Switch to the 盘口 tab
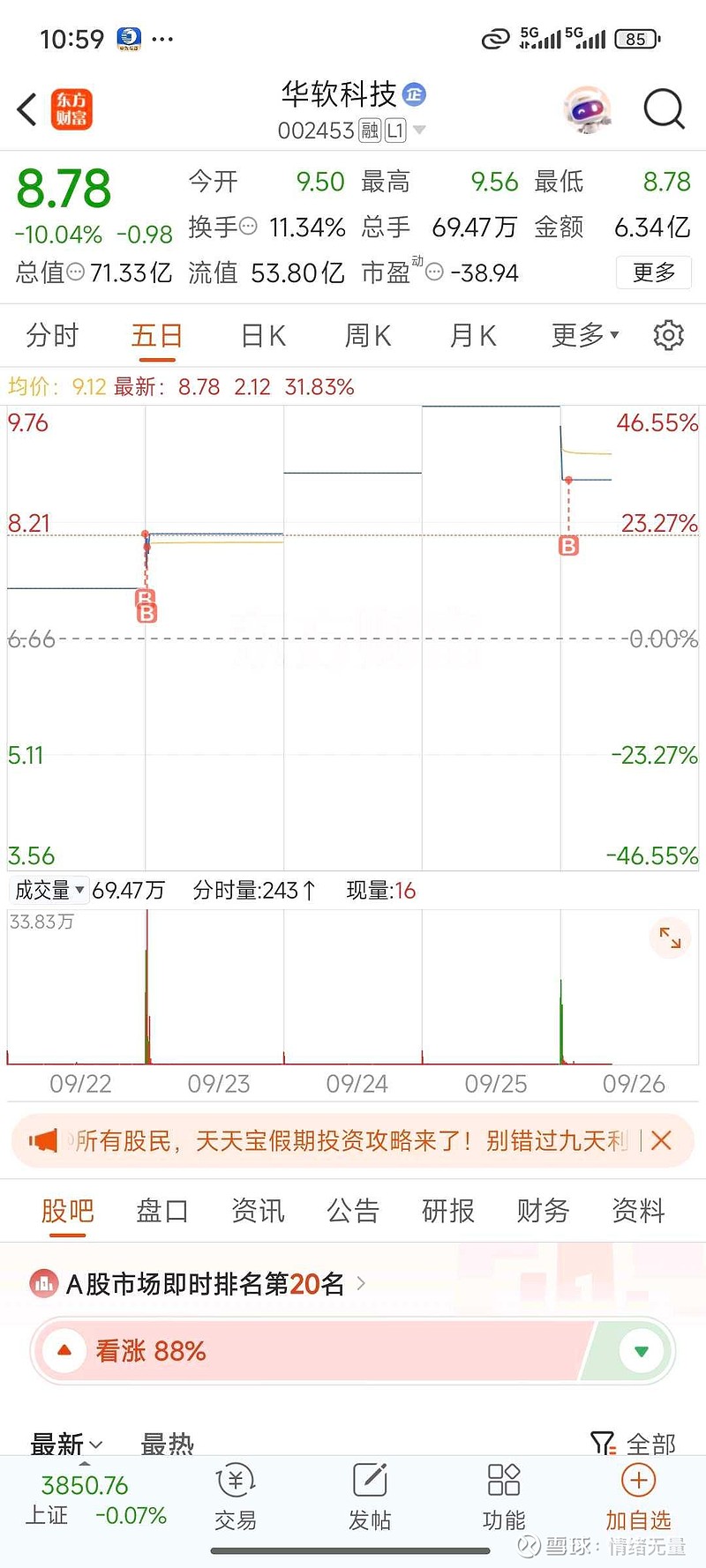This screenshot has height=1568, width=706. point(162,1211)
